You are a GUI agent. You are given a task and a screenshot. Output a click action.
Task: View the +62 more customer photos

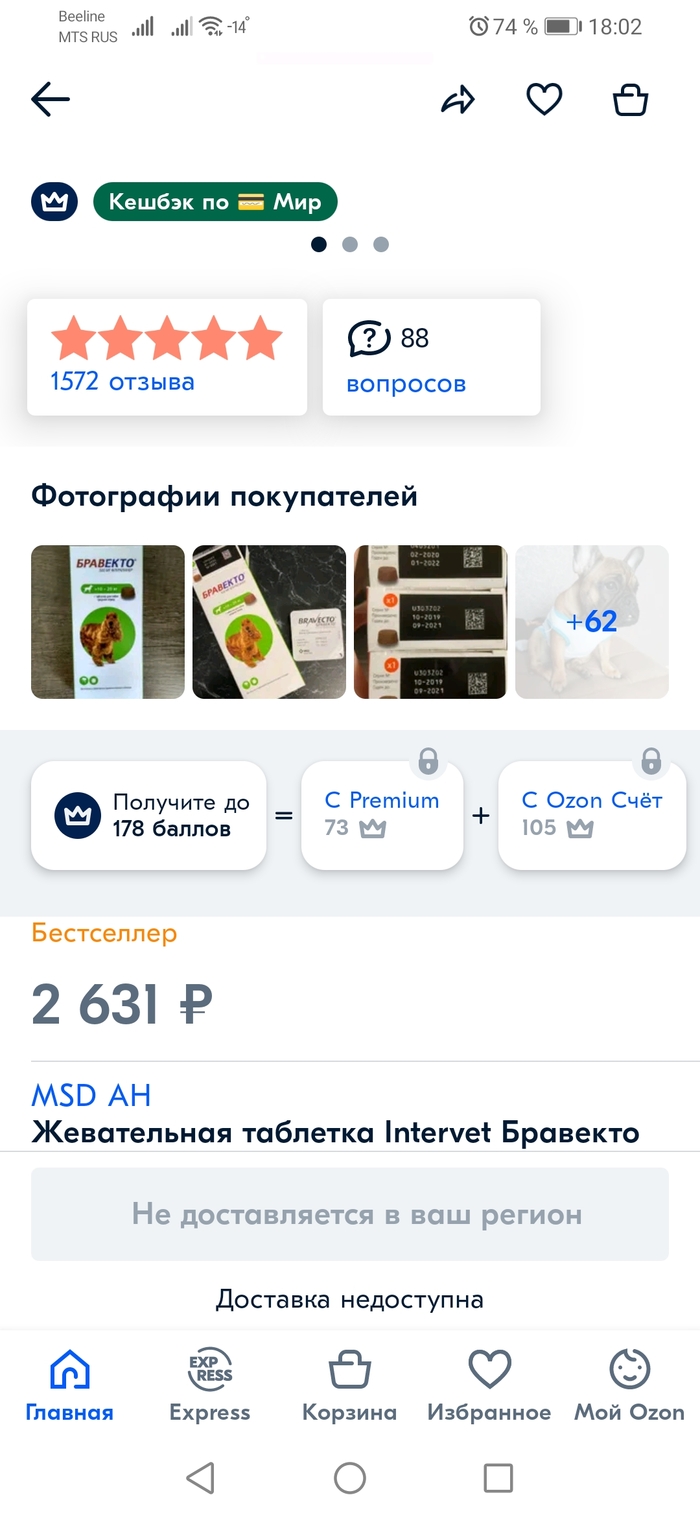591,621
